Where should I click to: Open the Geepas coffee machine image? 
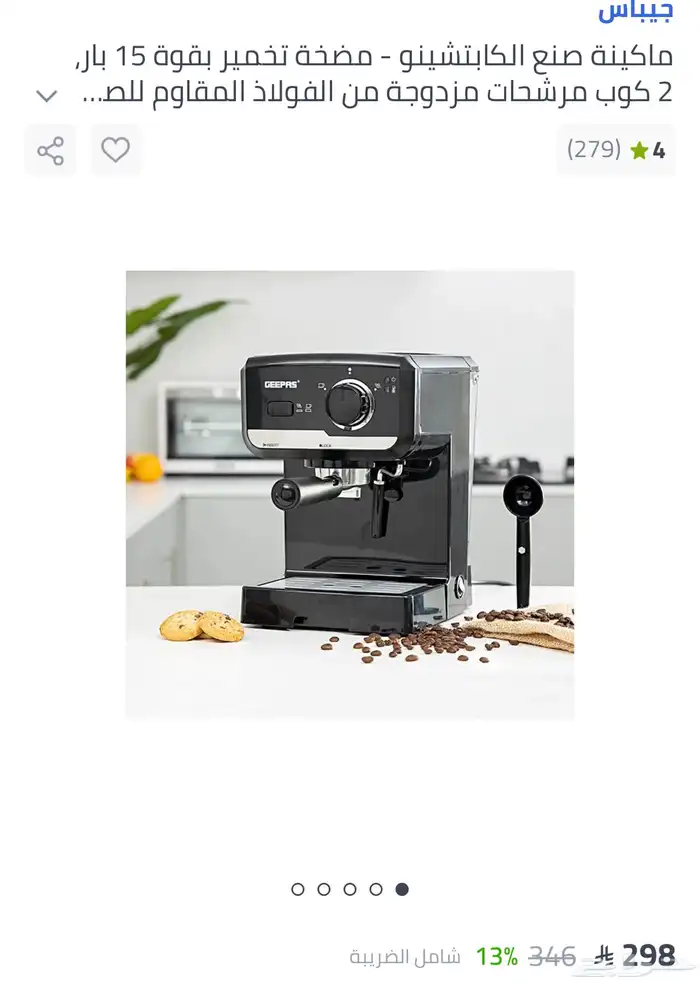pos(350,494)
